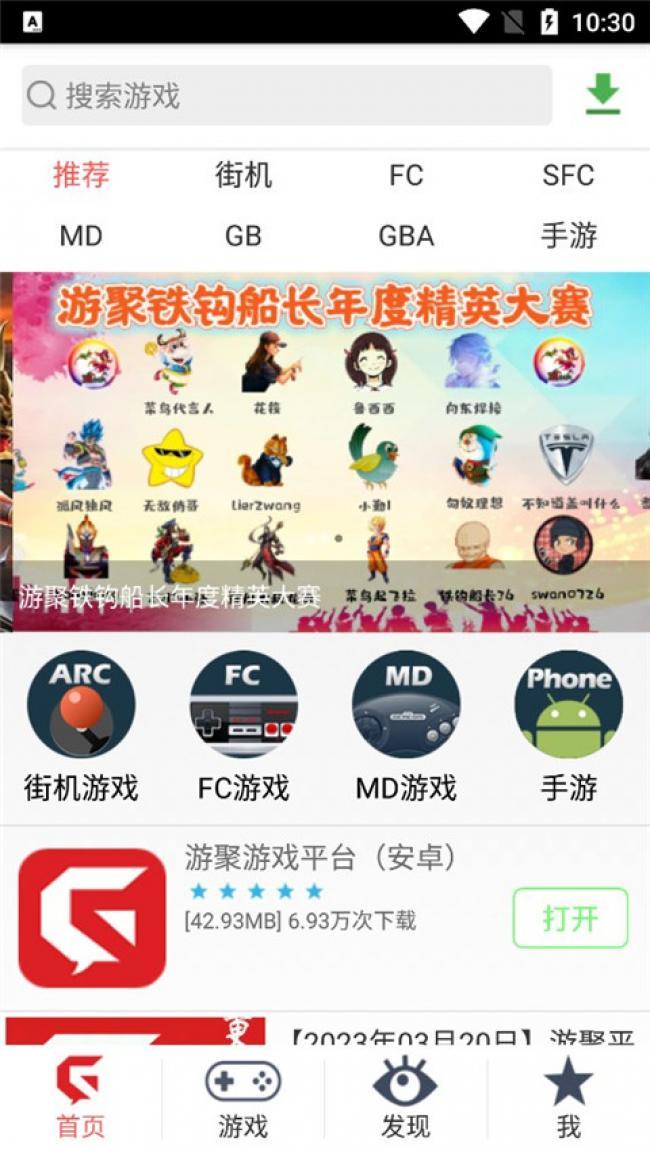Open the 游聚铁钩船长年度精英大赛 banner
The image size is (650, 1153).
(325, 450)
